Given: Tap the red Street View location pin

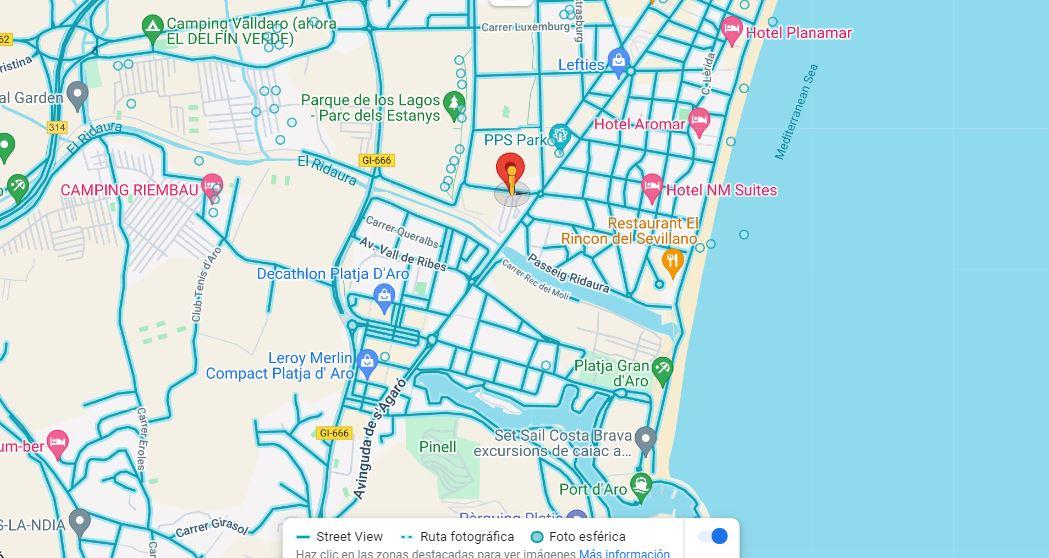Looking at the screenshot, I should tap(511, 172).
